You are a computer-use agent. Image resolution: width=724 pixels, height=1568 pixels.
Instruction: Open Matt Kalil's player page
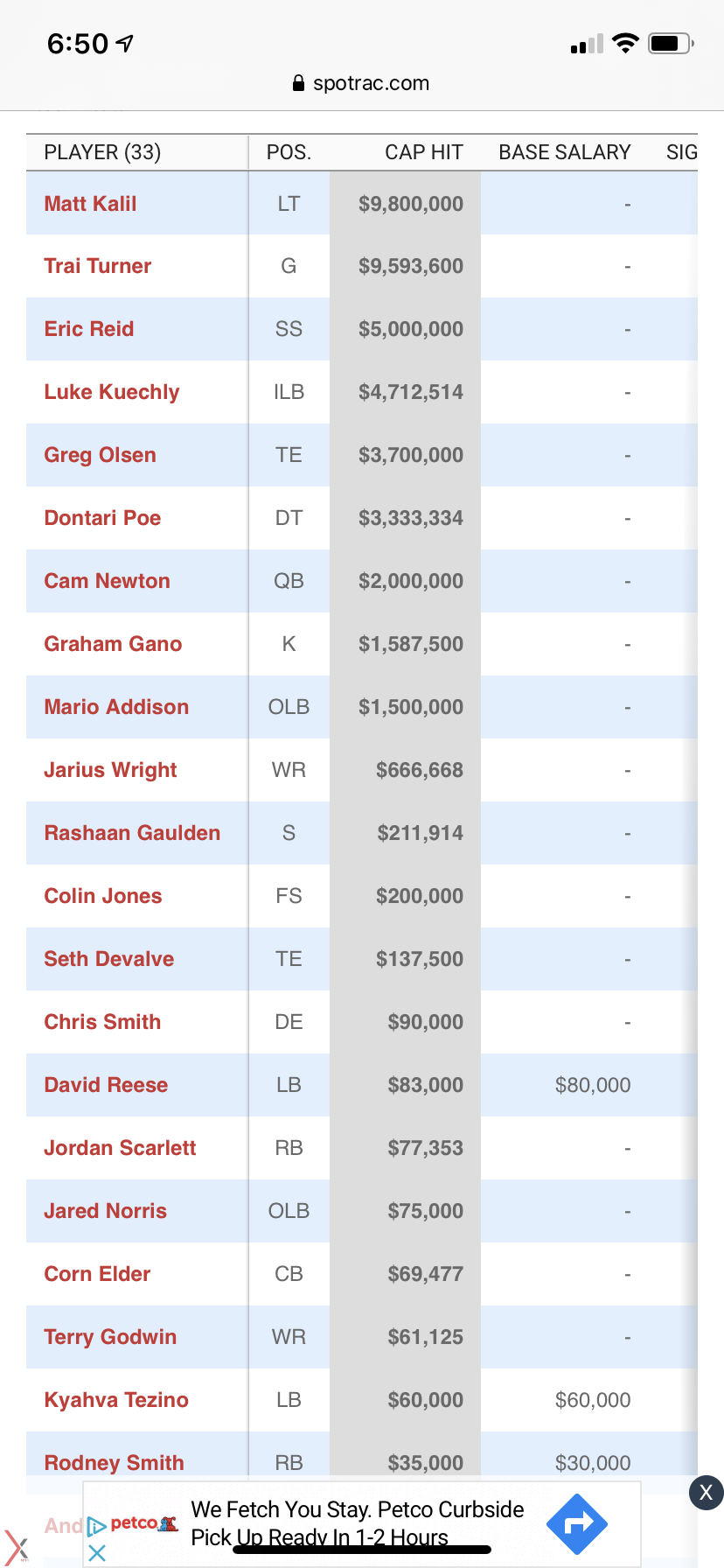(x=90, y=204)
